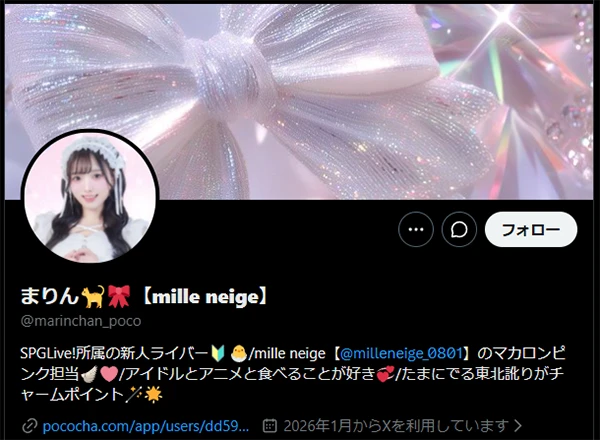Send a direct message to this profile
The image size is (600, 440).
[460, 229]
